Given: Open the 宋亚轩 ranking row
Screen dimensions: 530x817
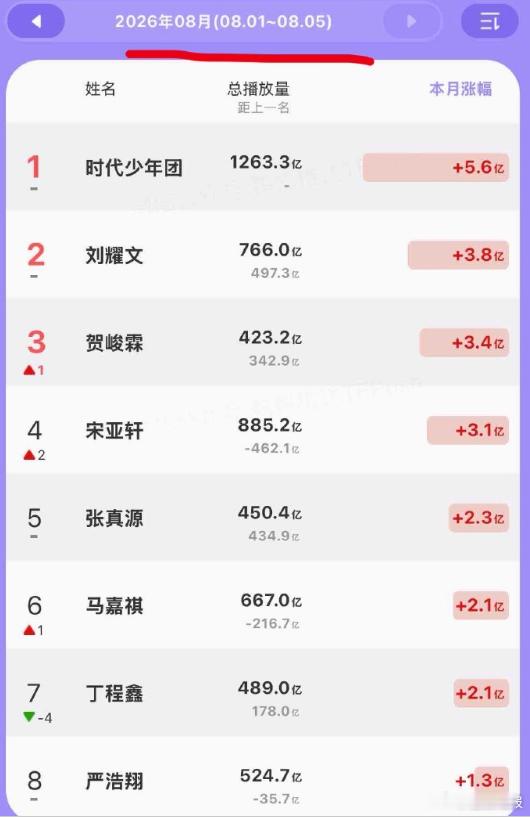Looking at the screenshot, I should click(263, 430).
